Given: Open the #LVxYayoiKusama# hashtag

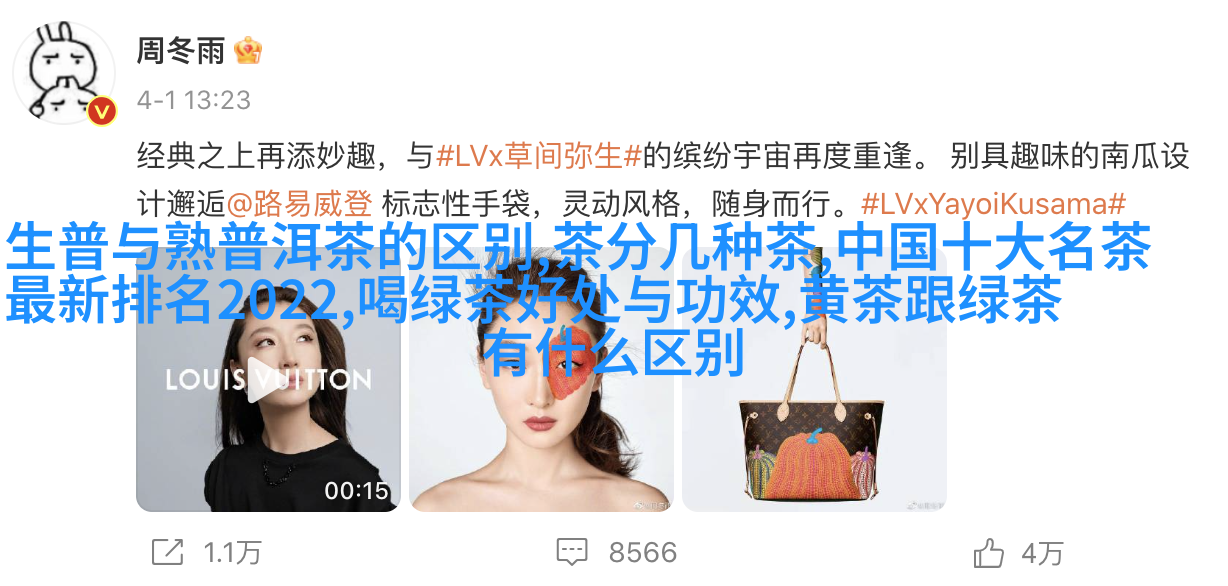Looking at the screenshot, I should [x=994, y=205].
